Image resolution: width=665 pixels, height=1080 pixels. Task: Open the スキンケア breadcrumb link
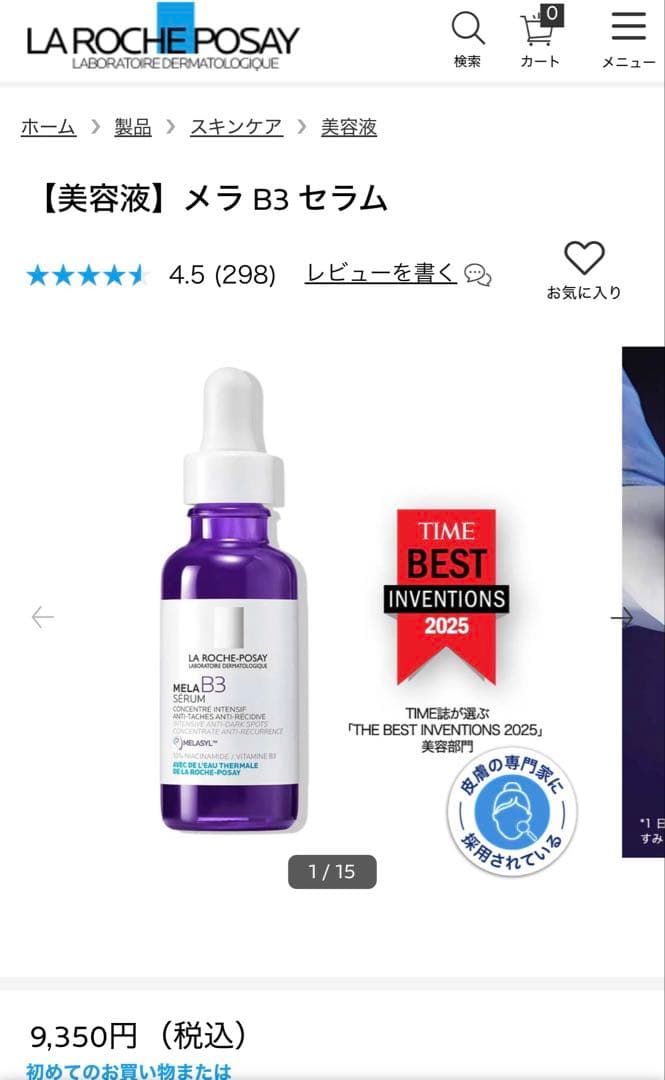point(236,127)
